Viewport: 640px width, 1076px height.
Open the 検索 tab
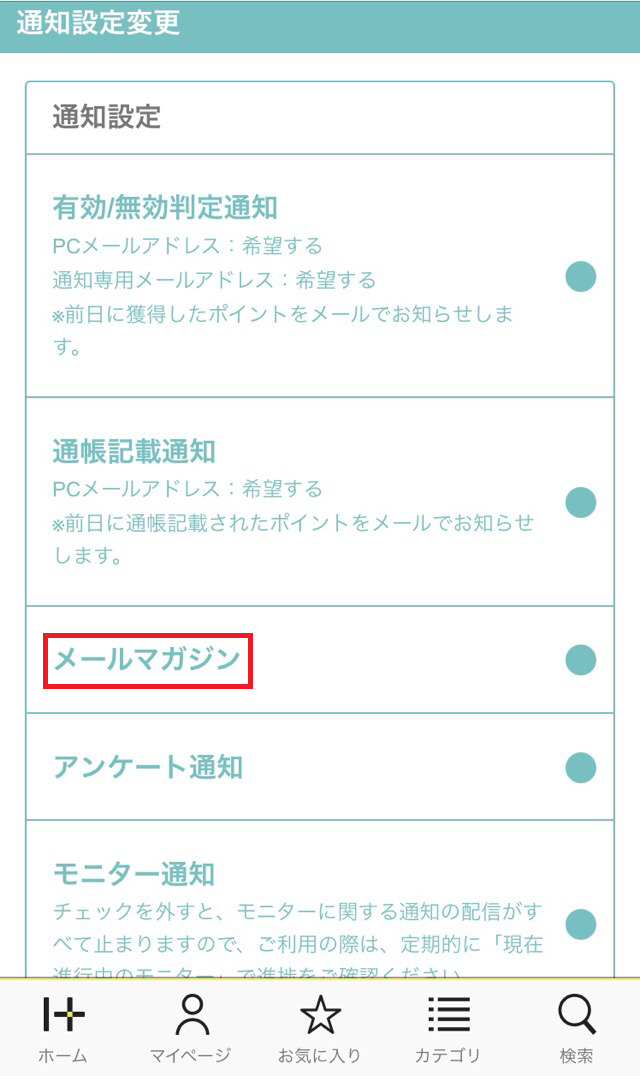pos(576,1028)
